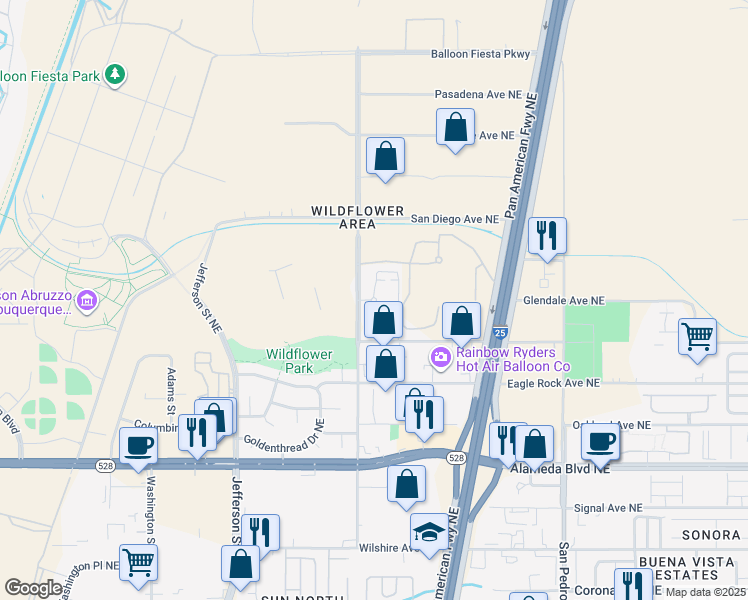The height and width of the screenshot is (600, 748).
Task: Open the Rainbow Ryders Hot Air Balloon marker
Action: [x=440, y=356]
